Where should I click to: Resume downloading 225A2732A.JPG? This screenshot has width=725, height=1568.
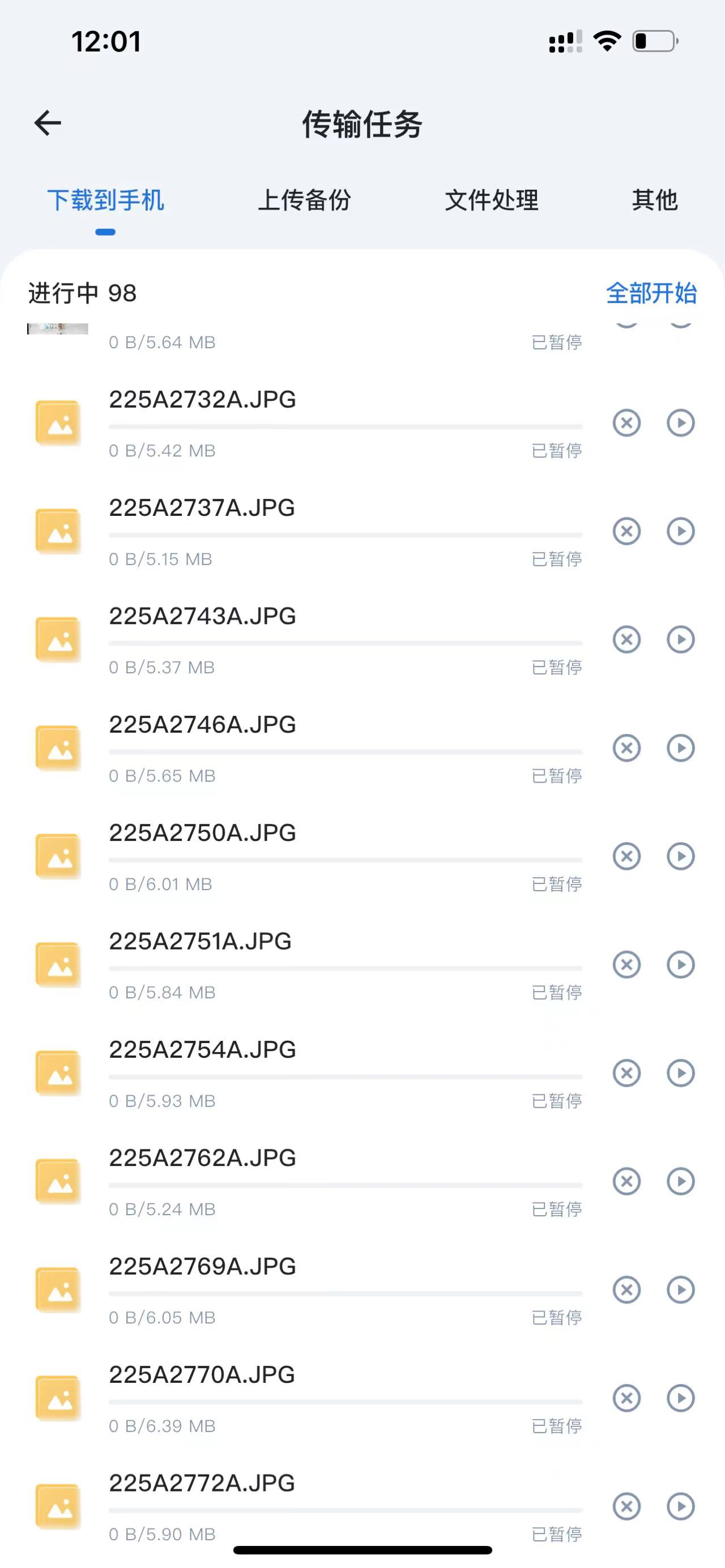click(680, 423)
